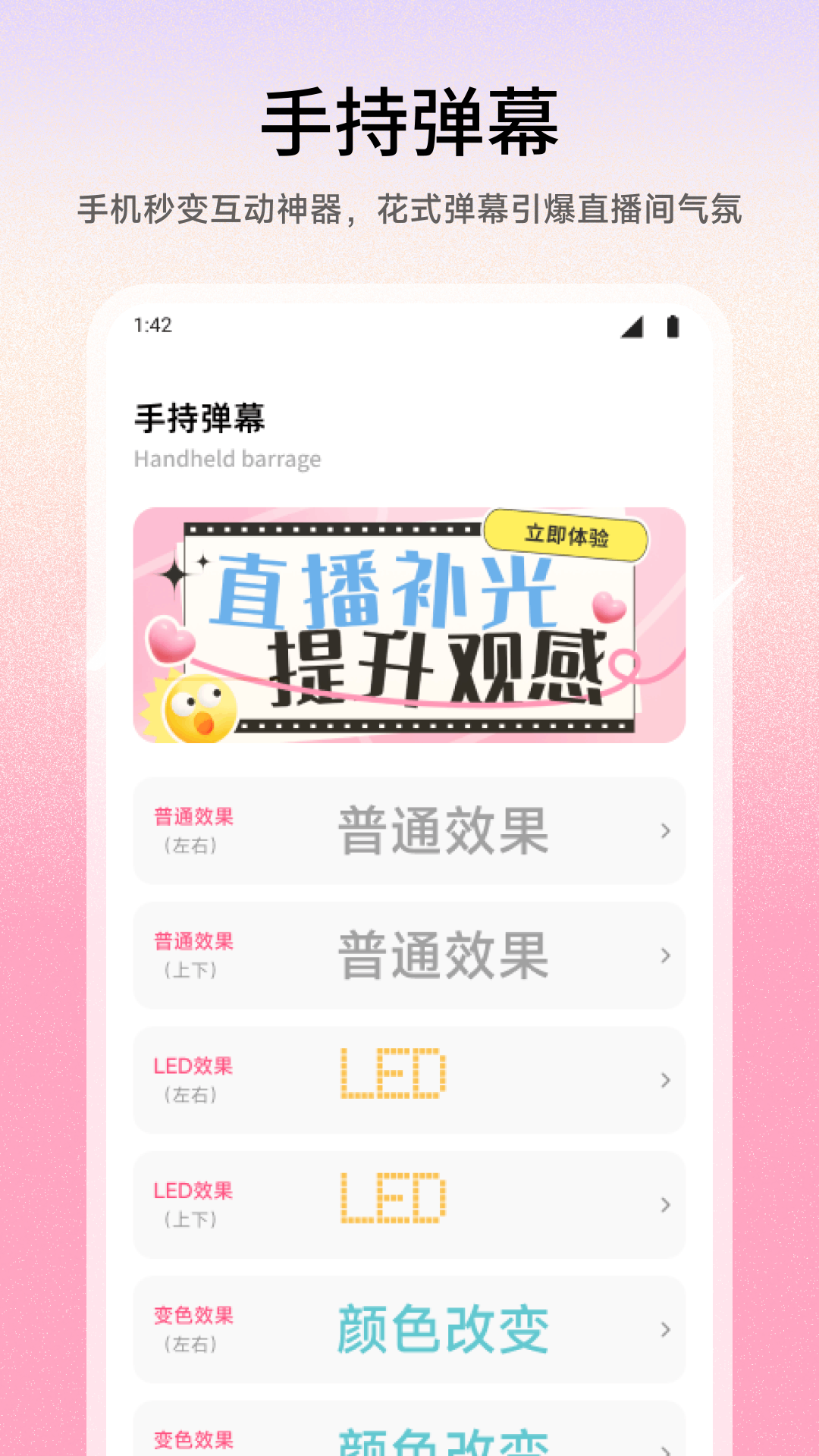Open the LED效果（左右）effect
This screenshot has width=819, height=1456.
pyautogui.click(x=409, y=1081)
